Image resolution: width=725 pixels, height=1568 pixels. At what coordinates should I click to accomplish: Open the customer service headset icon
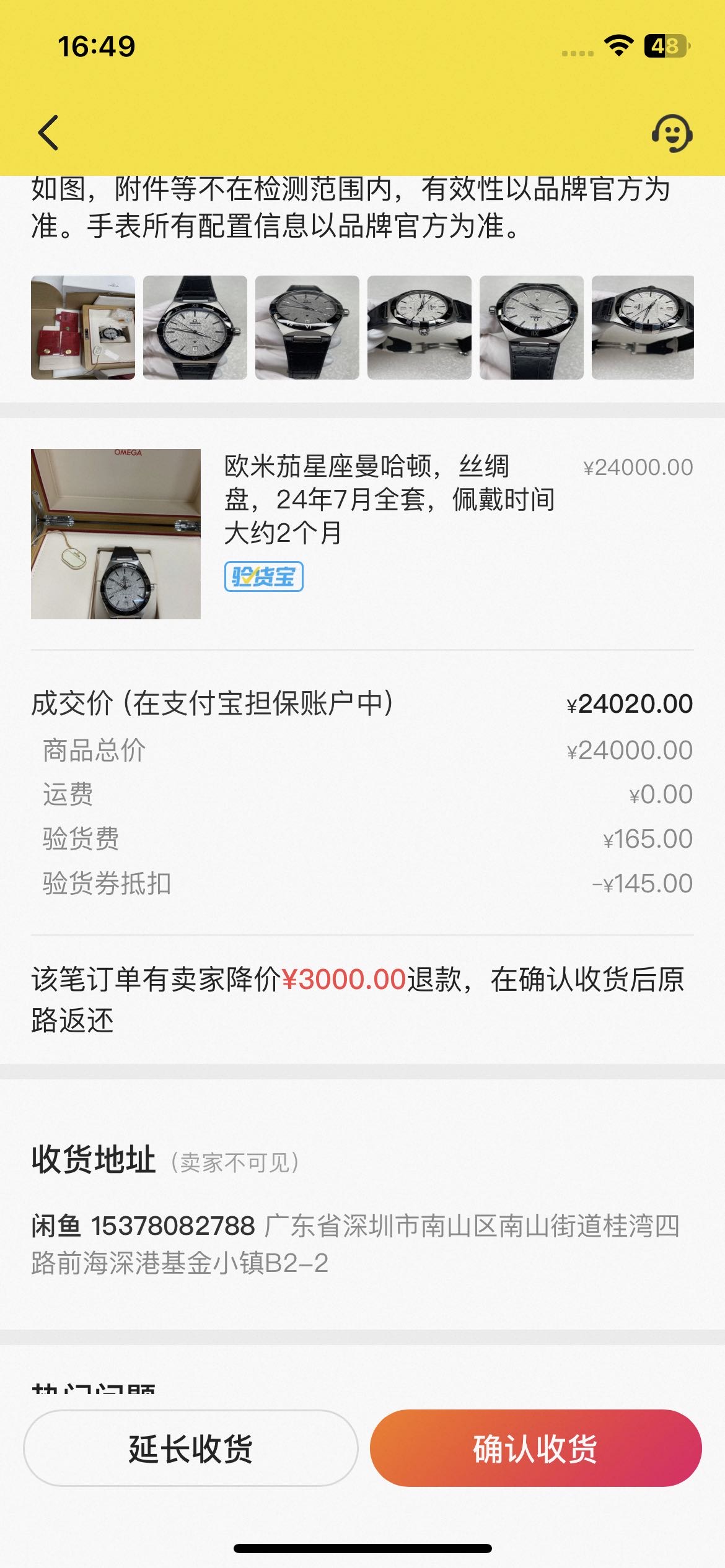672,133
